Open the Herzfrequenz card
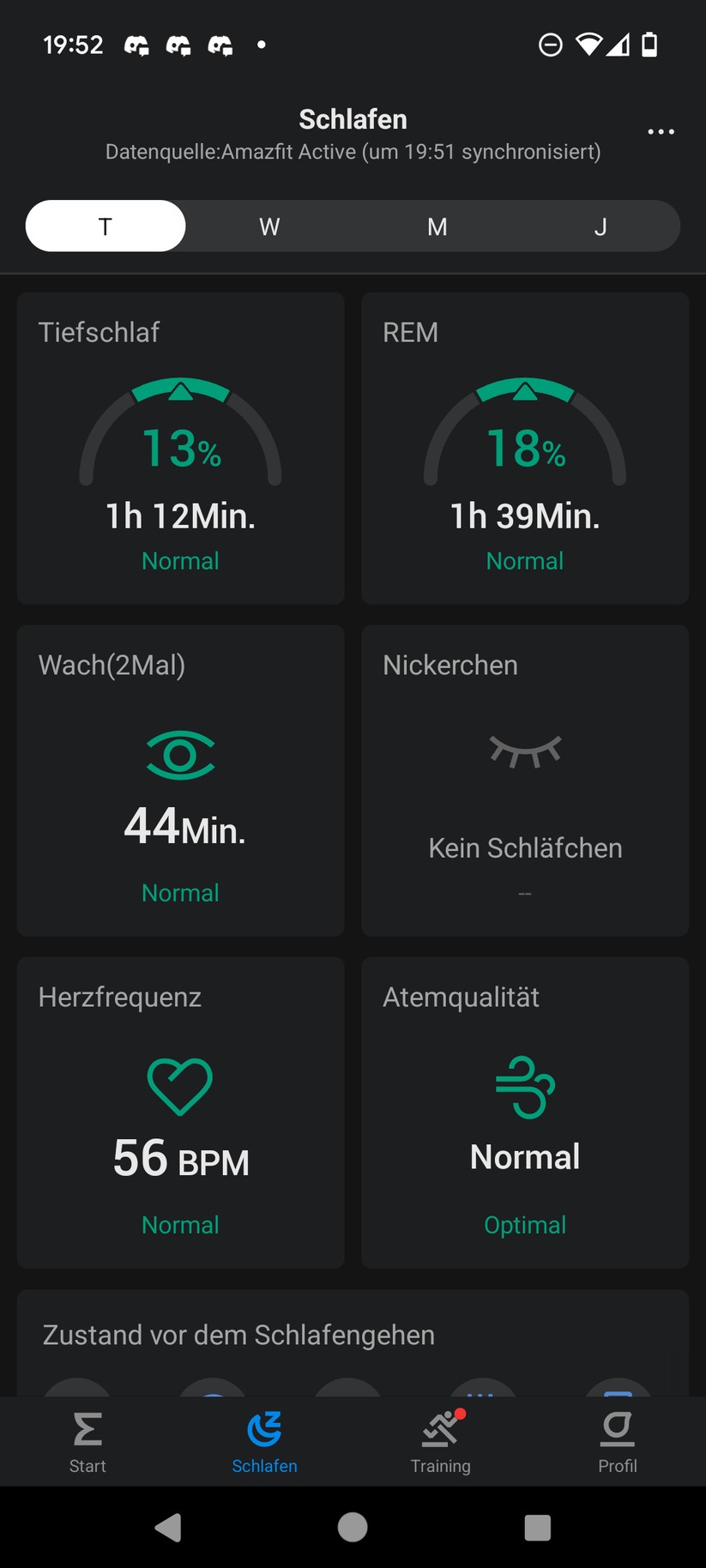706x1568 pixels. pos(180,1112)
